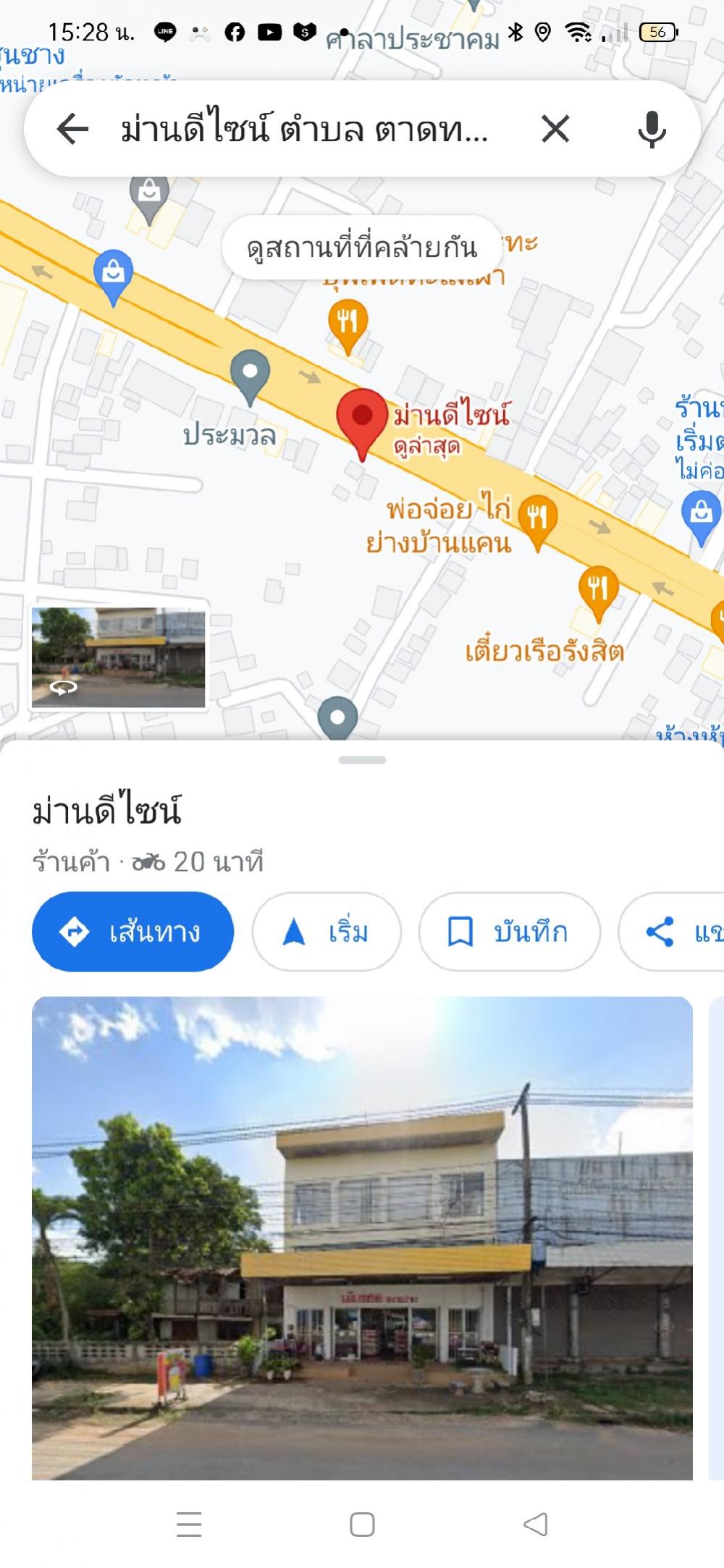724x1568 pixels.
Task: Expand the place details sheet handle
Action: pos(362,760)
